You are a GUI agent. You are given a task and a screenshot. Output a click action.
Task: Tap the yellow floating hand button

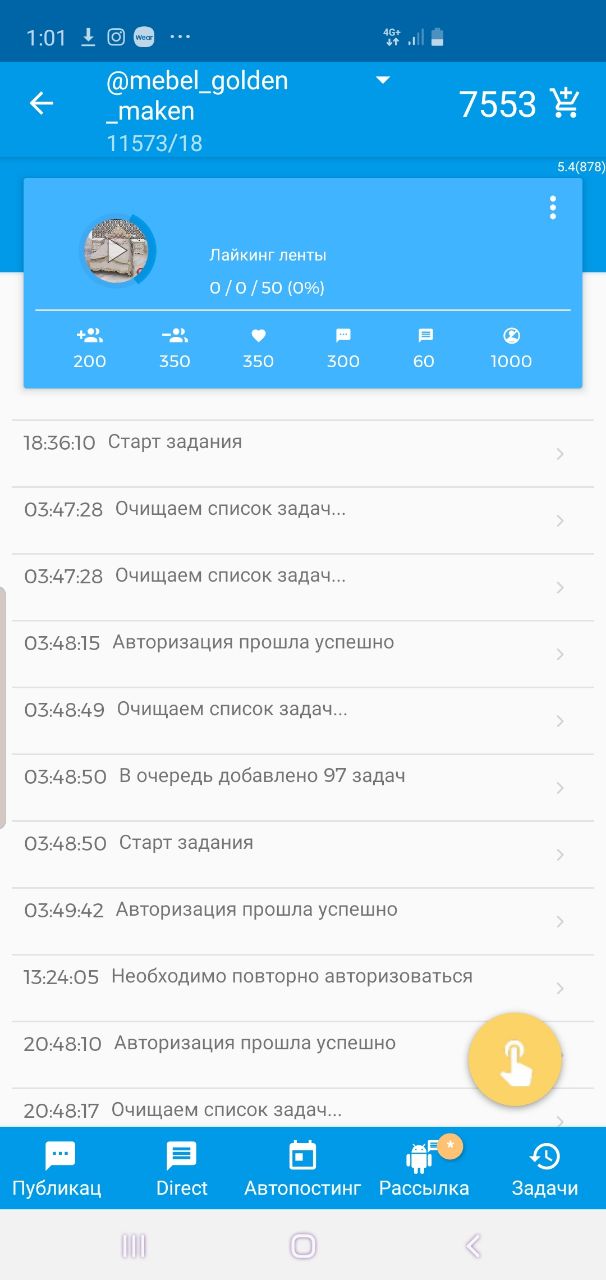coord(515,1061)
